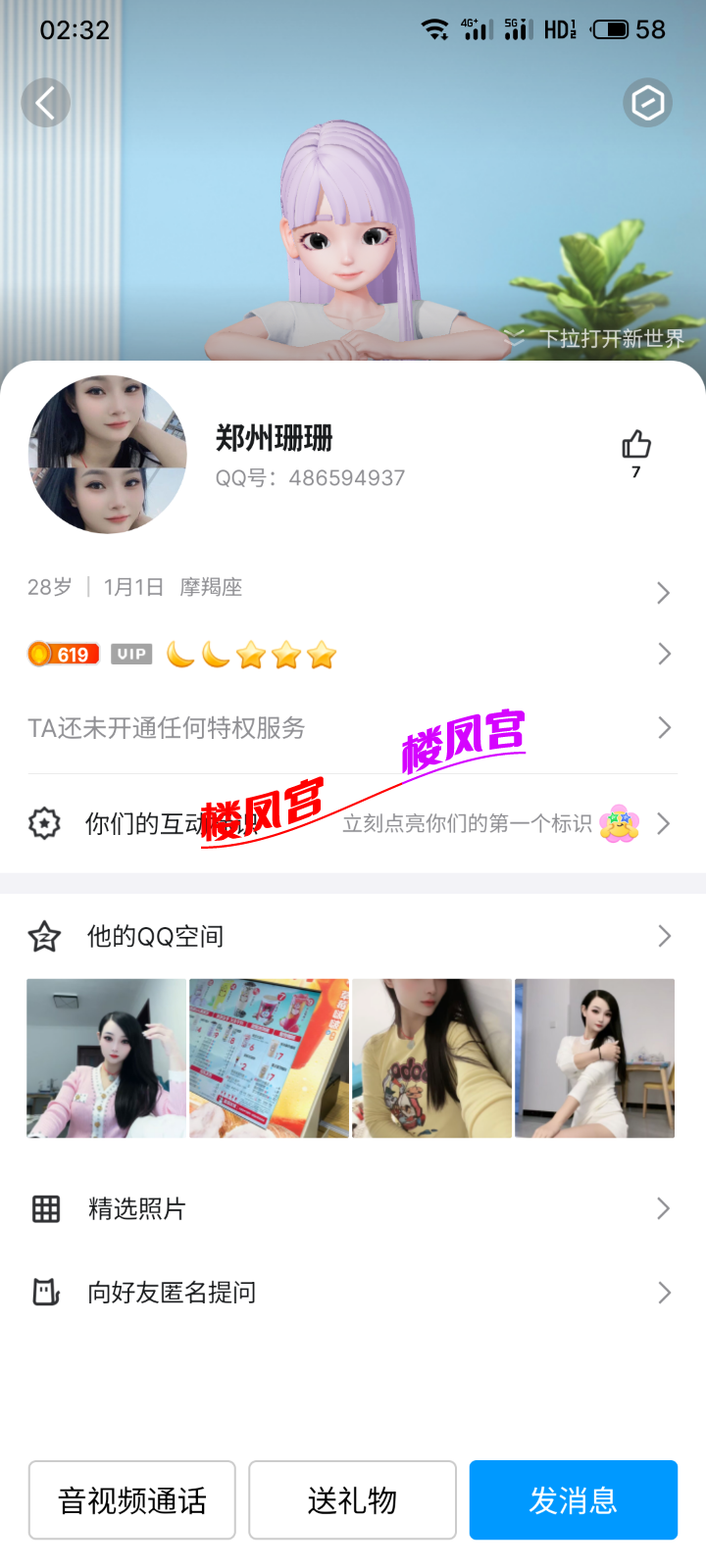Open the avatar dress-up icon at top right
Image resolution: width=706 pixels, height=1568 pixels.
(647, 102)
